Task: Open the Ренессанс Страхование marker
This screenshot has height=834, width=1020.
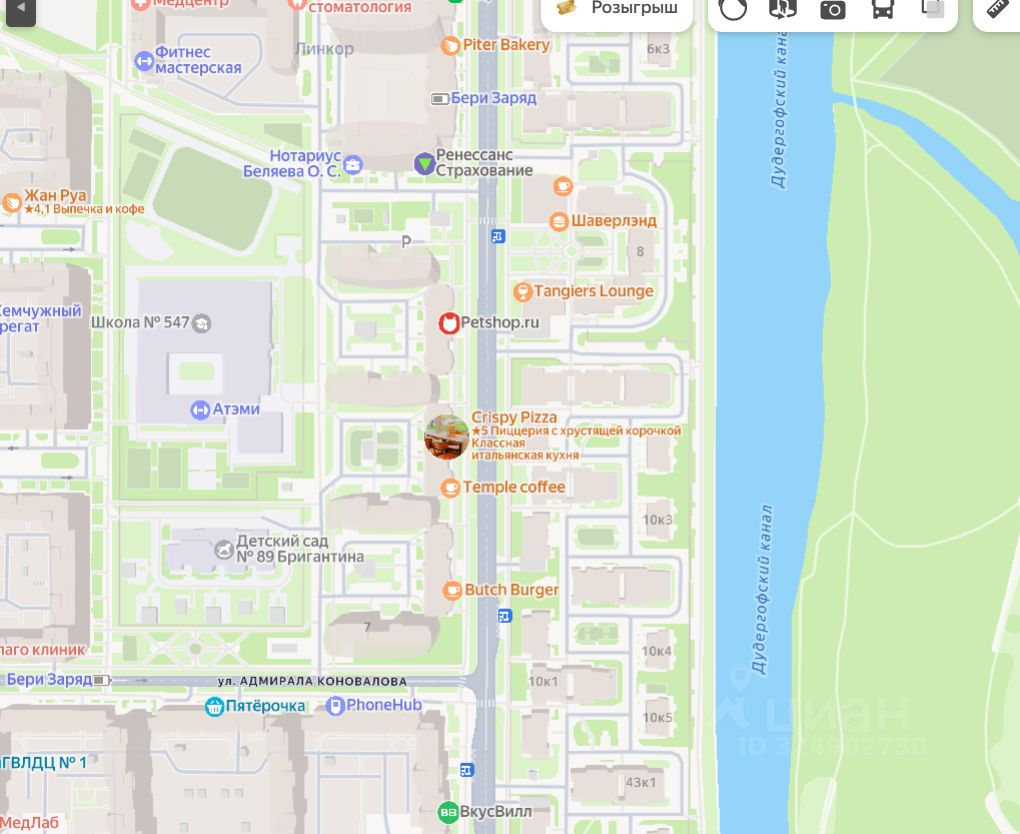Action: 424,163
